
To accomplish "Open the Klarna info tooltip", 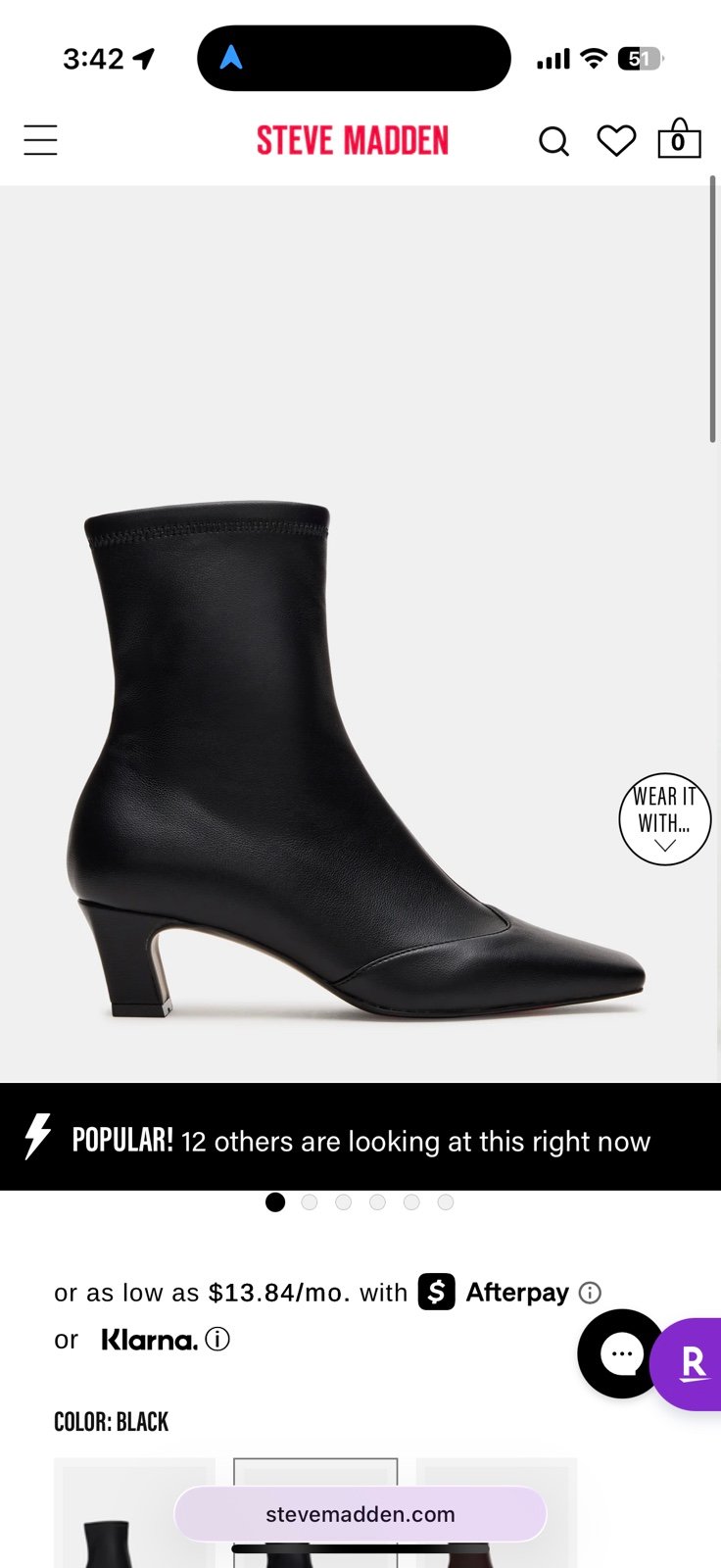I will [219, 1340].
